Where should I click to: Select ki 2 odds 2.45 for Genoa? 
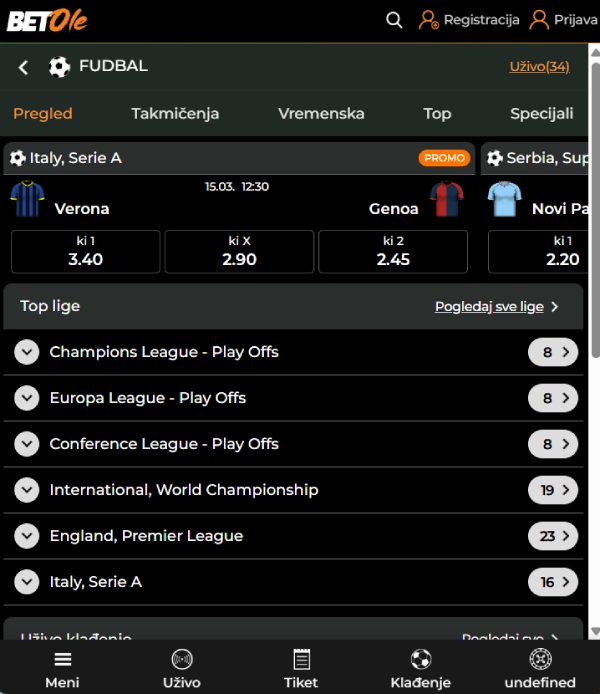click(x=393, y=251)
